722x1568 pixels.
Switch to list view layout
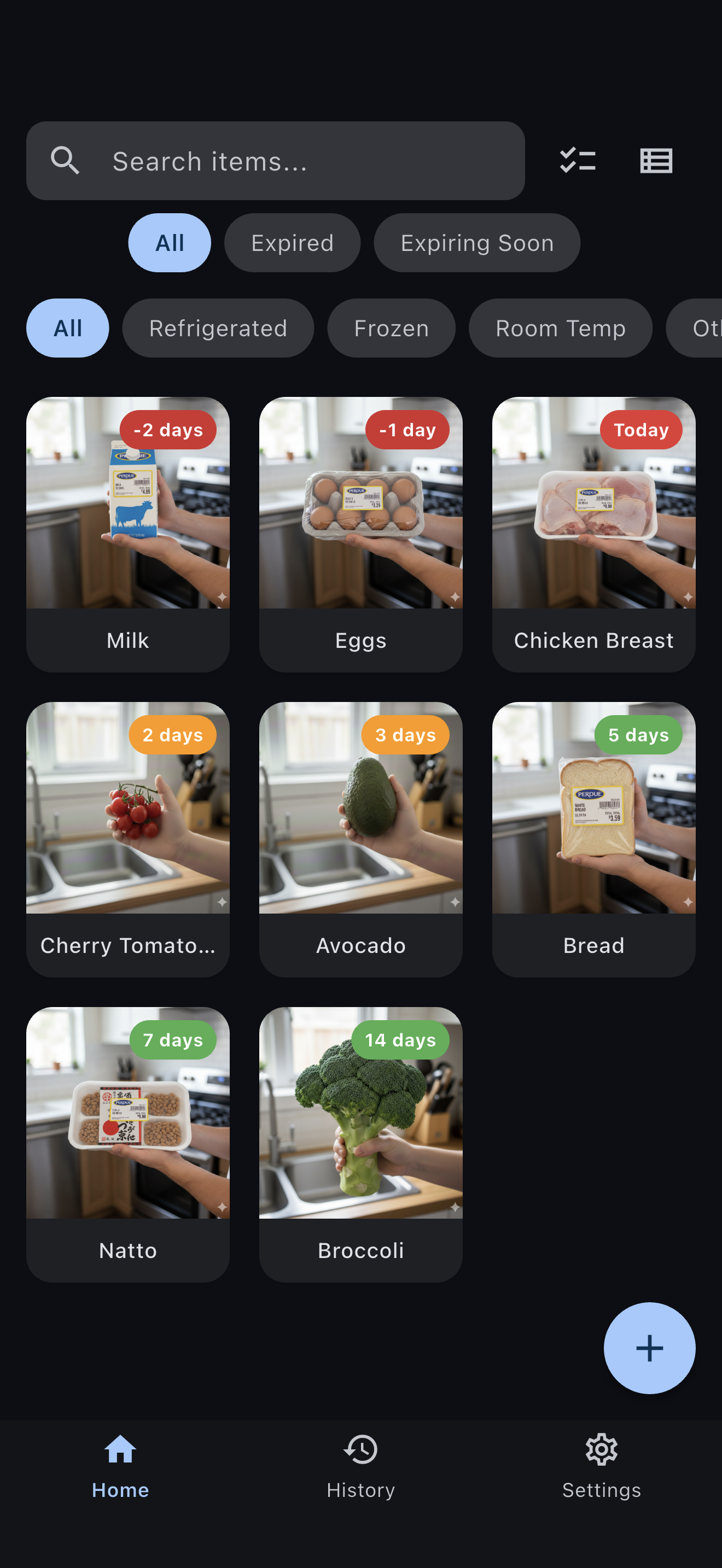point(656,161)
